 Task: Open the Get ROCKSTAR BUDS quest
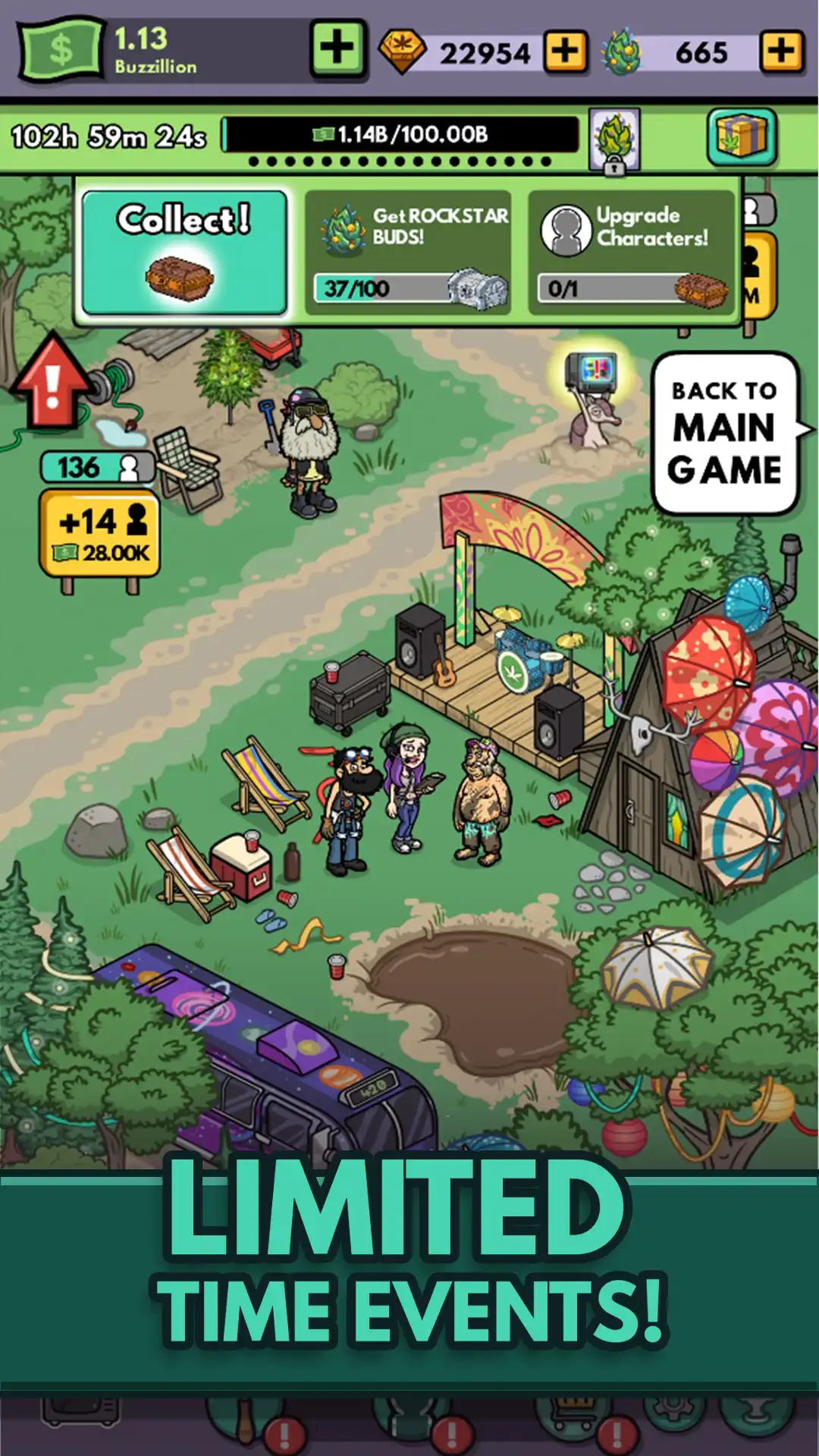(x=408, y=253)
